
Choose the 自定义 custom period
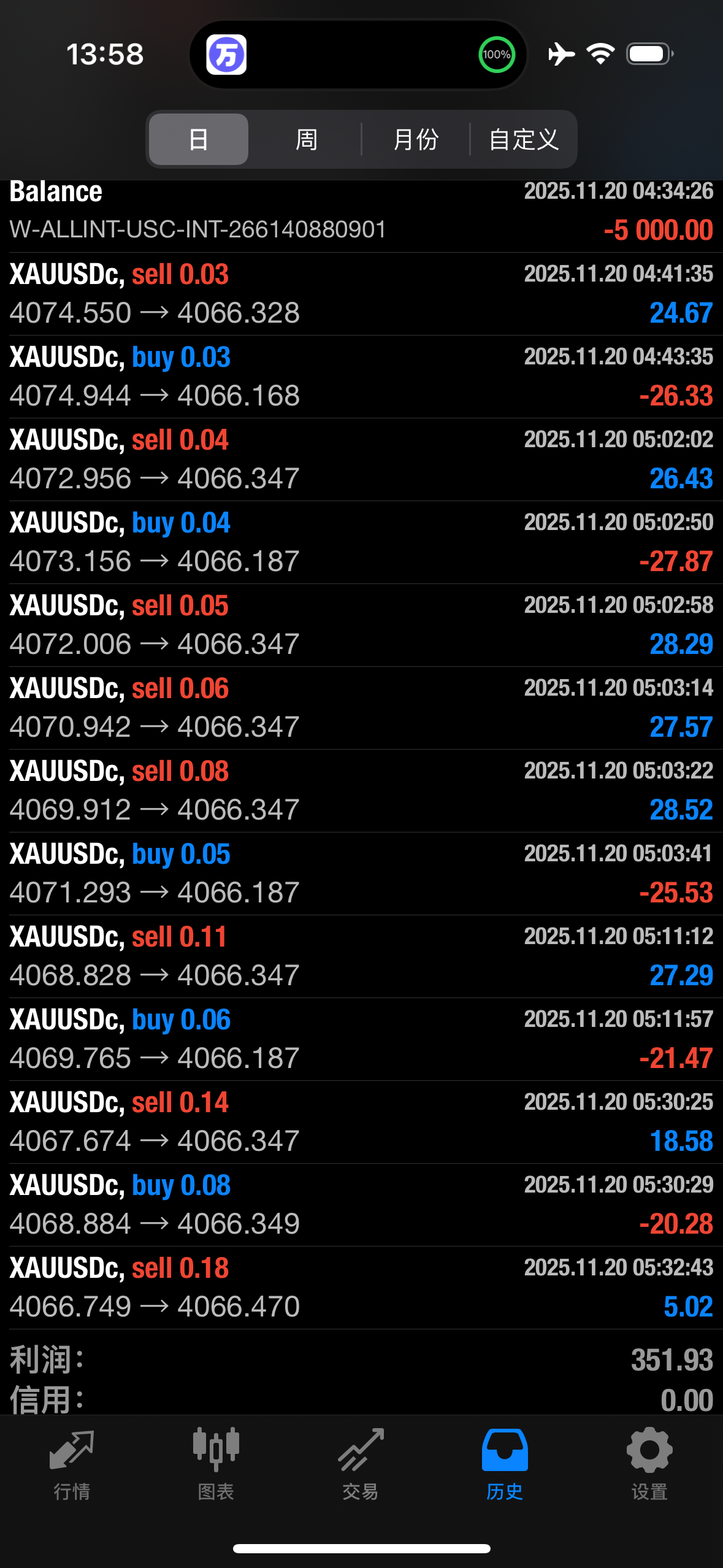[523, 139]
